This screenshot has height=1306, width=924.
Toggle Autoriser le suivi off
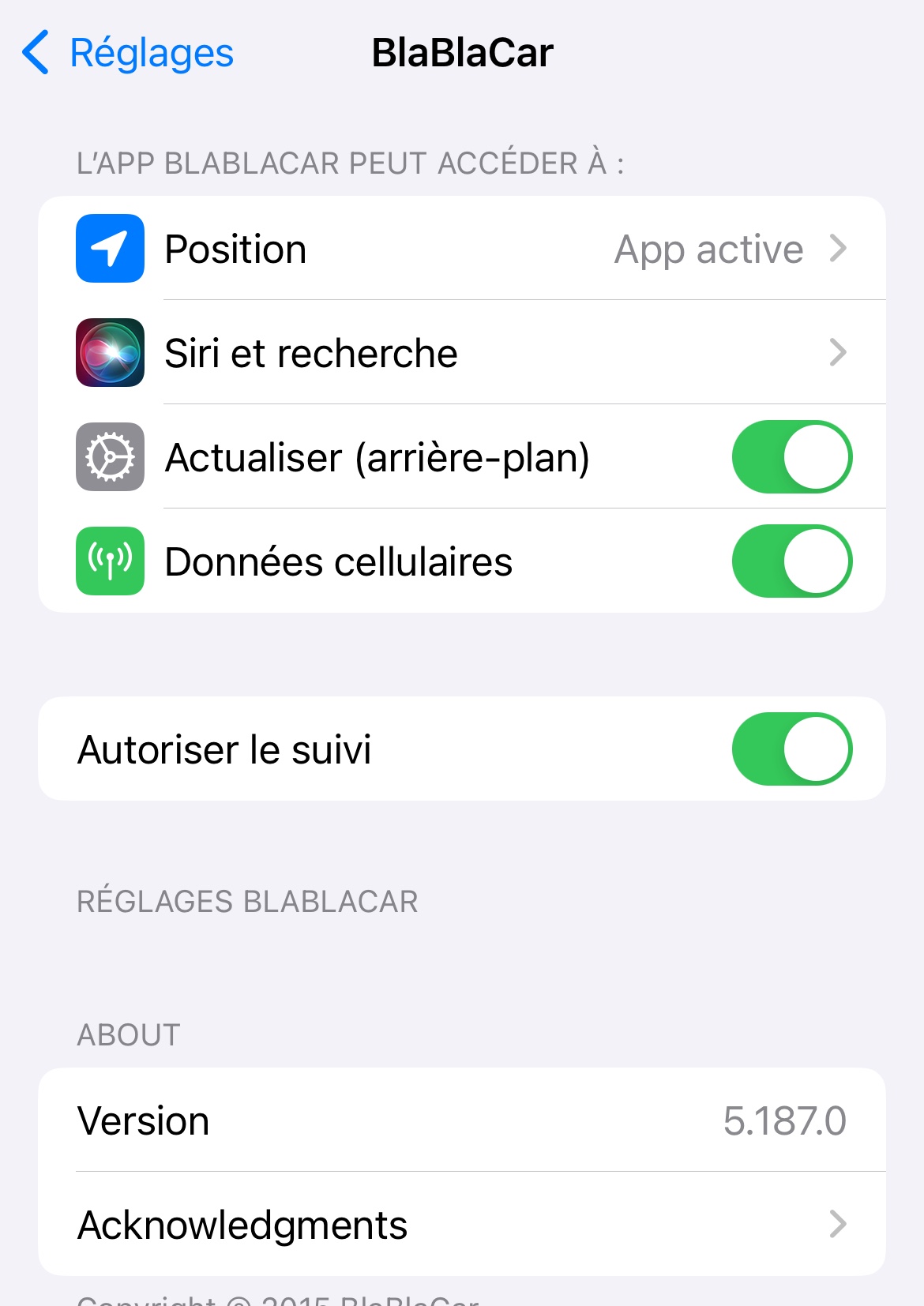[791, 749]
